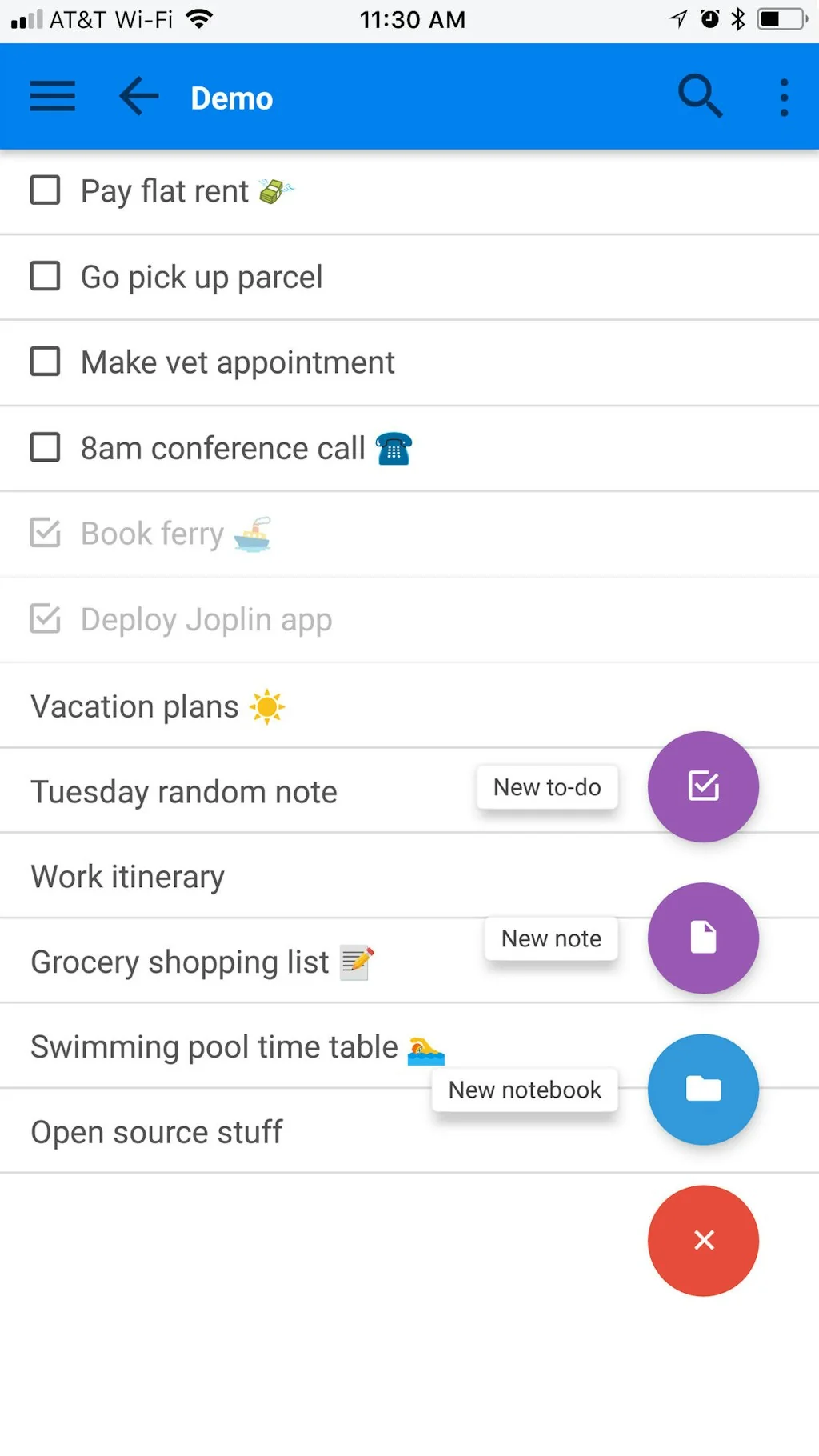Open search with the magnifier icon
The image size is (819, 1456).
(x=700, y=97)
